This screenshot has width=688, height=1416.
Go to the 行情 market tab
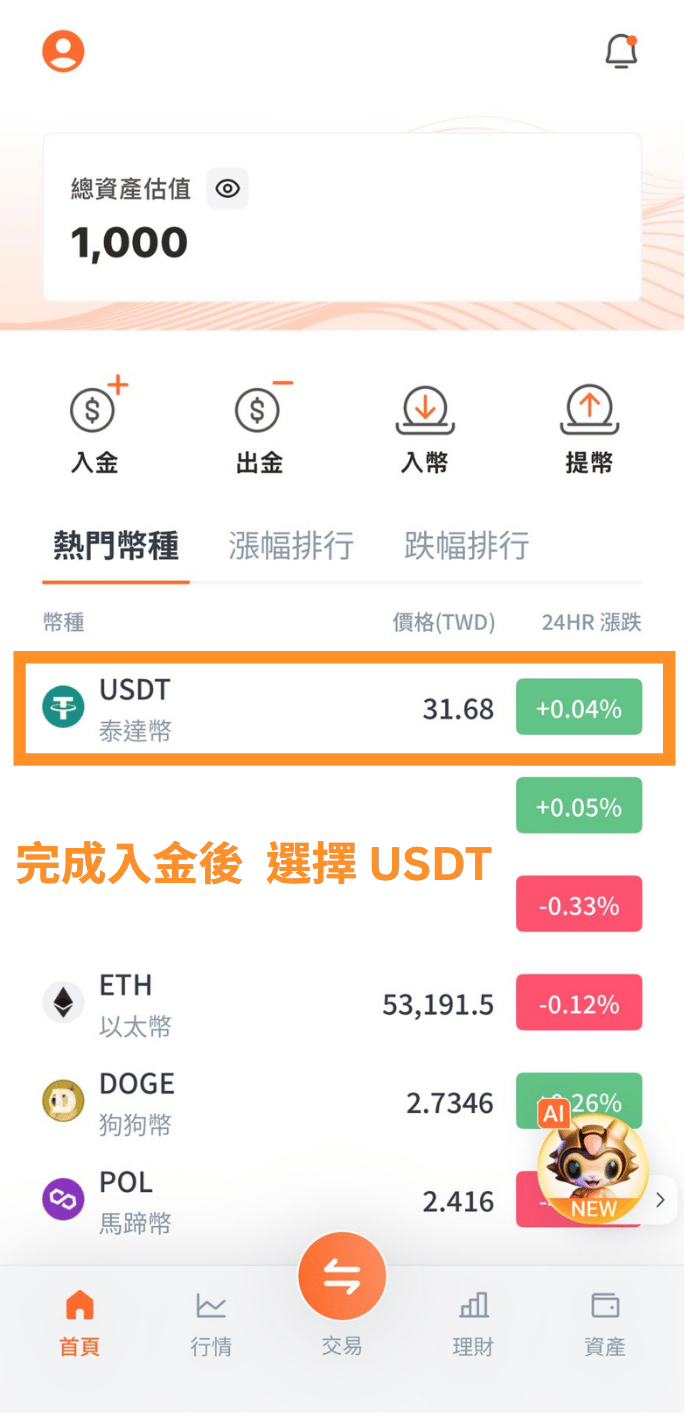(211, 1323)
